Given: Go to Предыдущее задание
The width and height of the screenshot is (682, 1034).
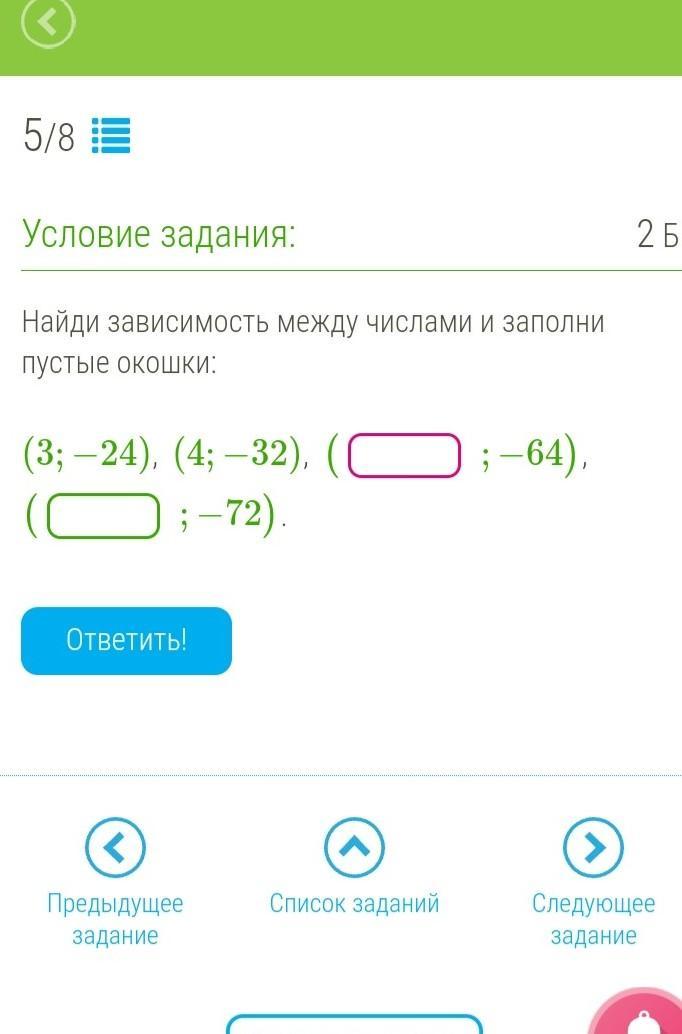Looking at the screenshot, I should (x=115, y=849).
